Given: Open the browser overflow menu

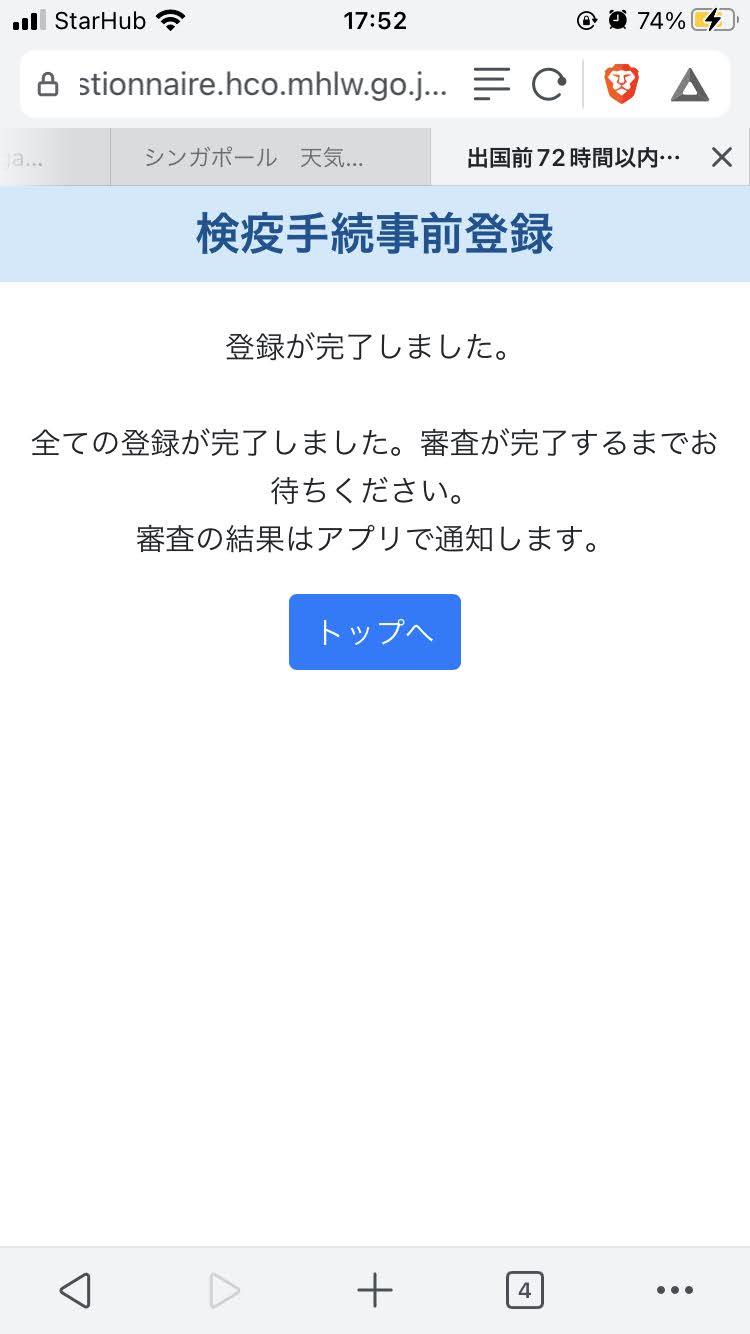Looking at the screenshot, I should [674, 1290].
